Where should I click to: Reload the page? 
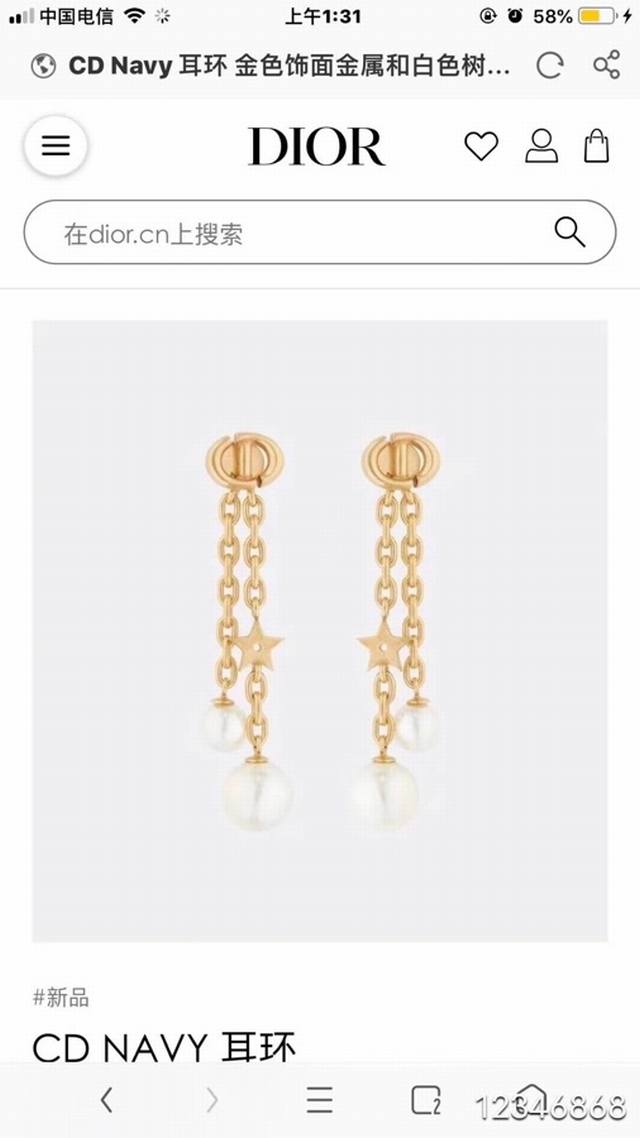[549, 66]
